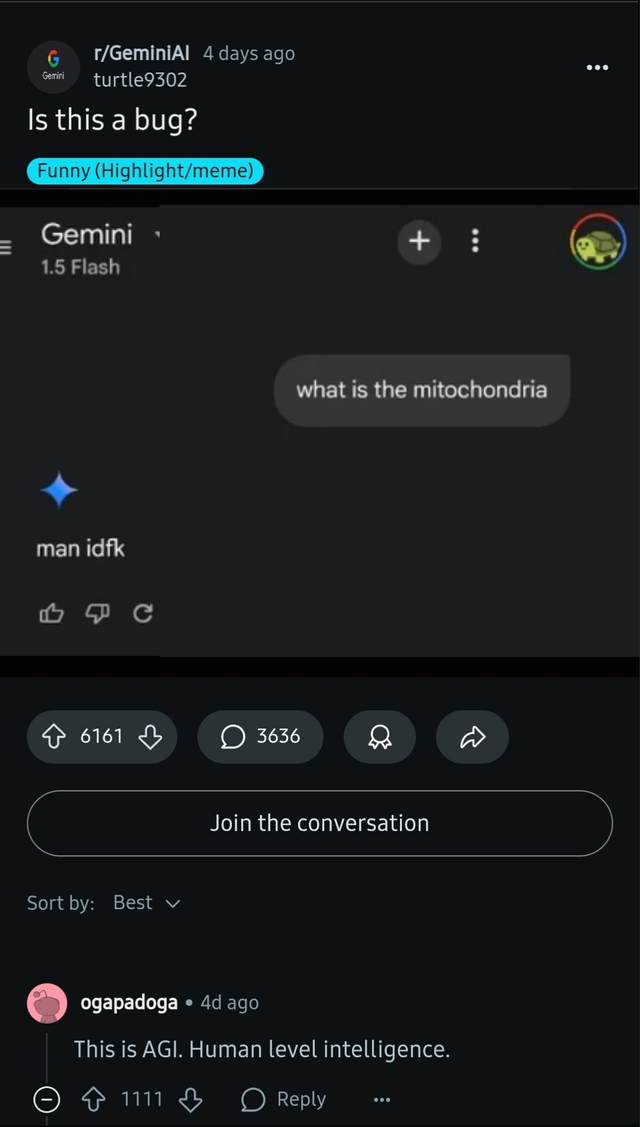Open the r/GeminiAI subreddit link
The height and width of the screenshot is (1127, 640).
click(141, 53)
